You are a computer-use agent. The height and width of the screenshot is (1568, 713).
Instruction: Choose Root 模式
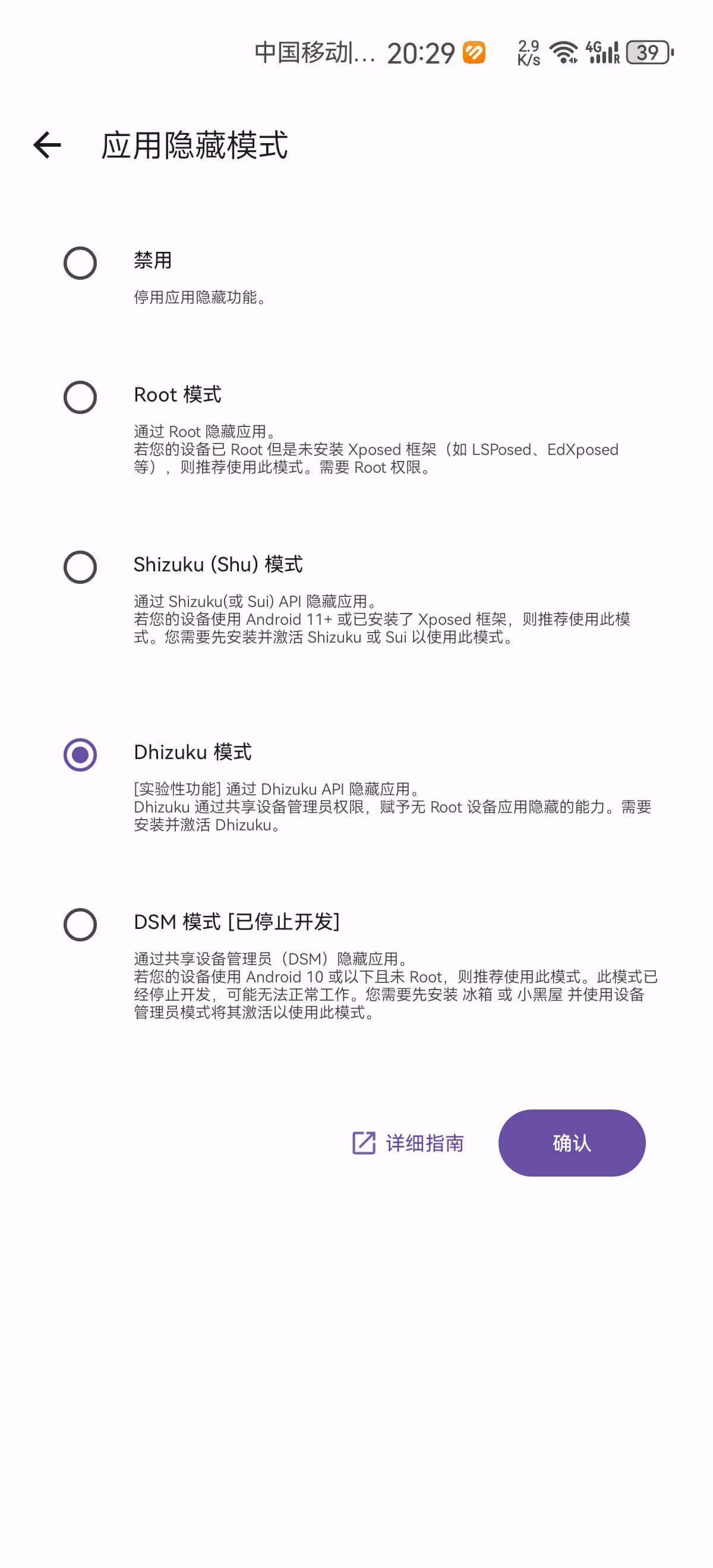click(80, 397)
